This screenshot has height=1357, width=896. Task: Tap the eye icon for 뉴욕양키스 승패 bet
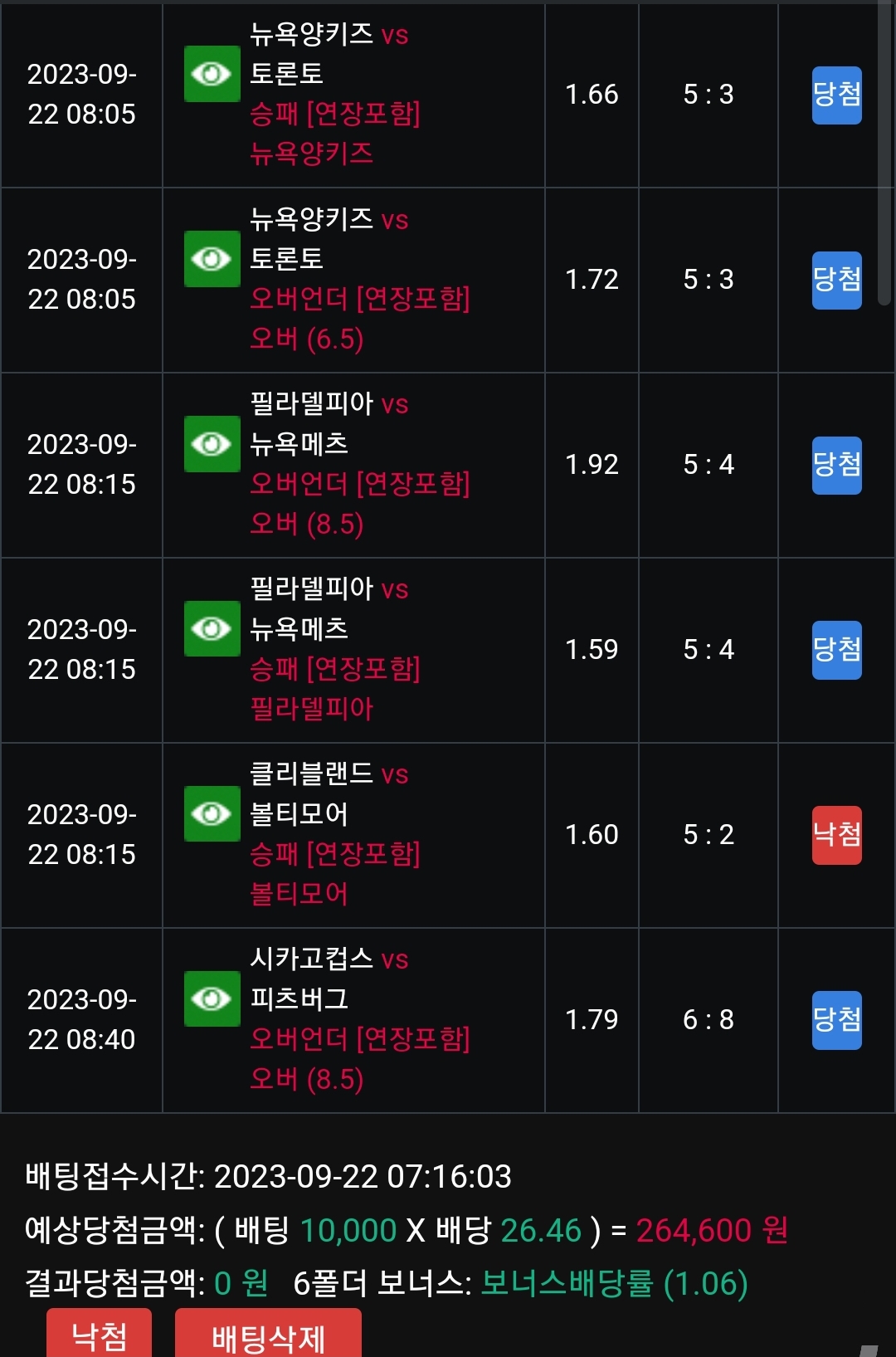(212, 75)
